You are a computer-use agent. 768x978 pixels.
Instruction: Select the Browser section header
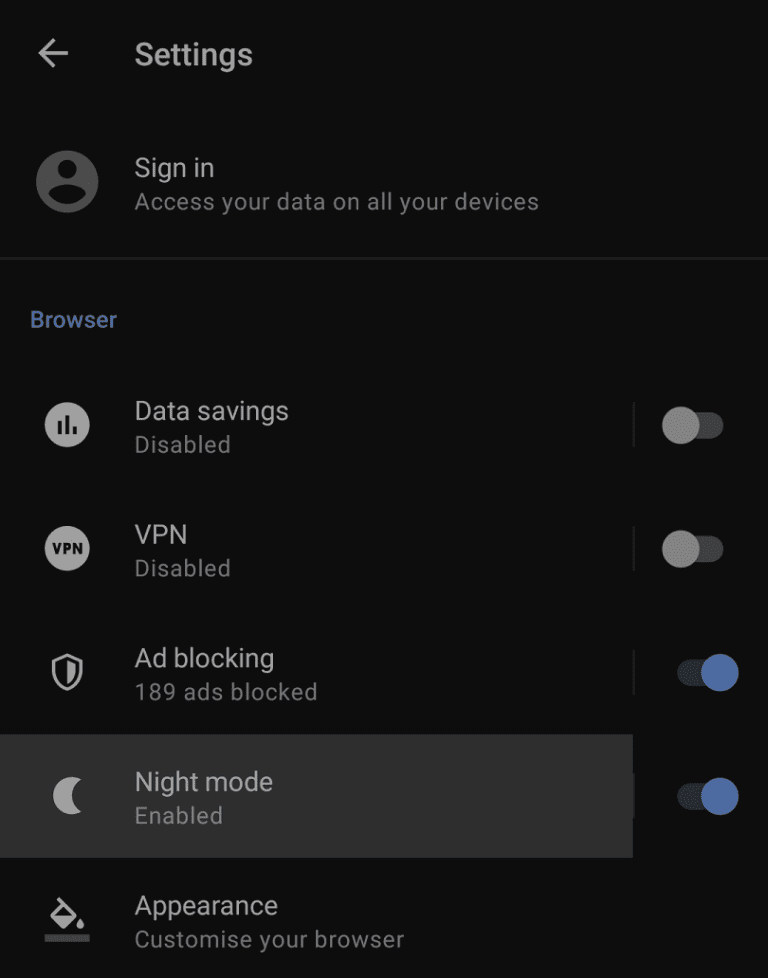[x=73, y=318]
